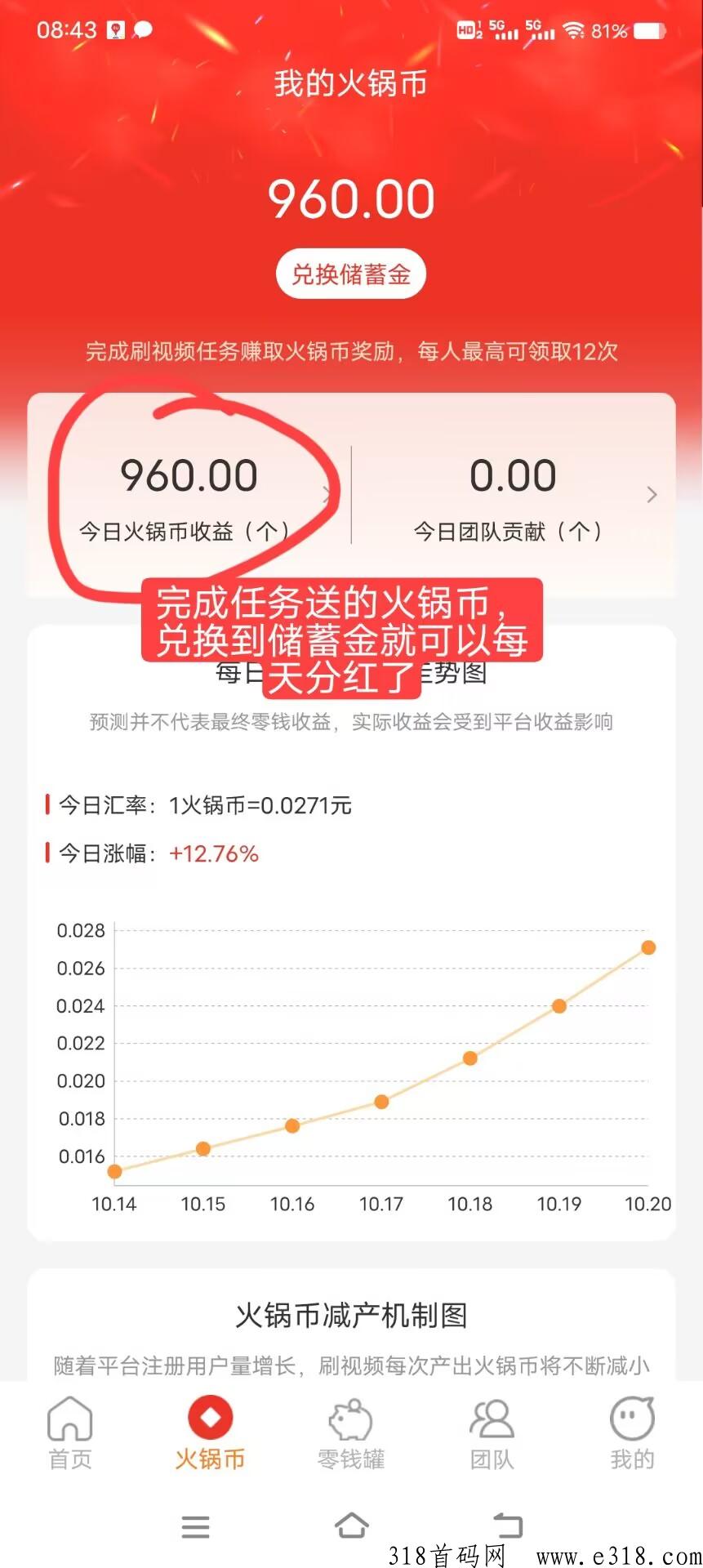This screenshot has width=703, height=1568.
Task: Select the 火锅币 tab
Action: pyautogui.click(x=211, y=1433)
